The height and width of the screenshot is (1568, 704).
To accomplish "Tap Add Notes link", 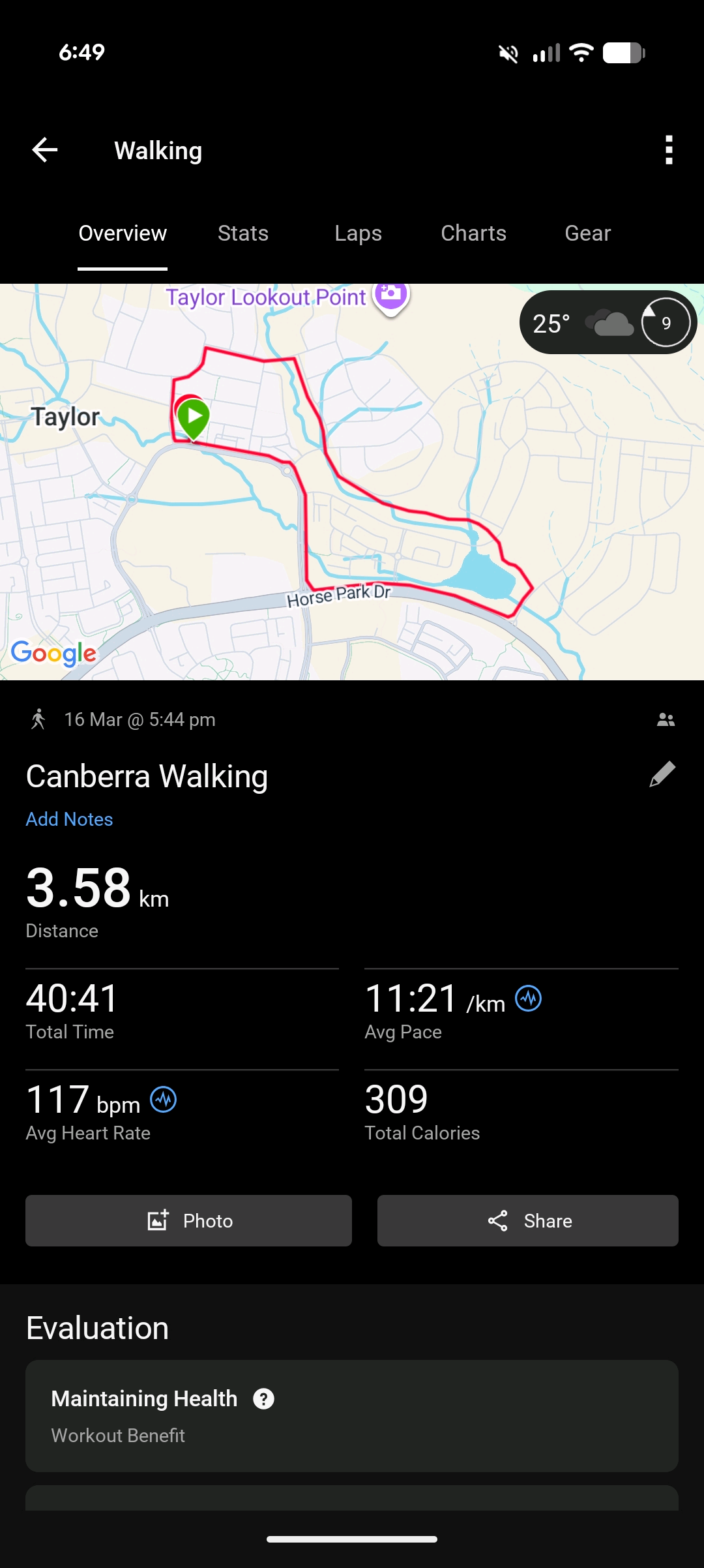I will tap(69, 819).
